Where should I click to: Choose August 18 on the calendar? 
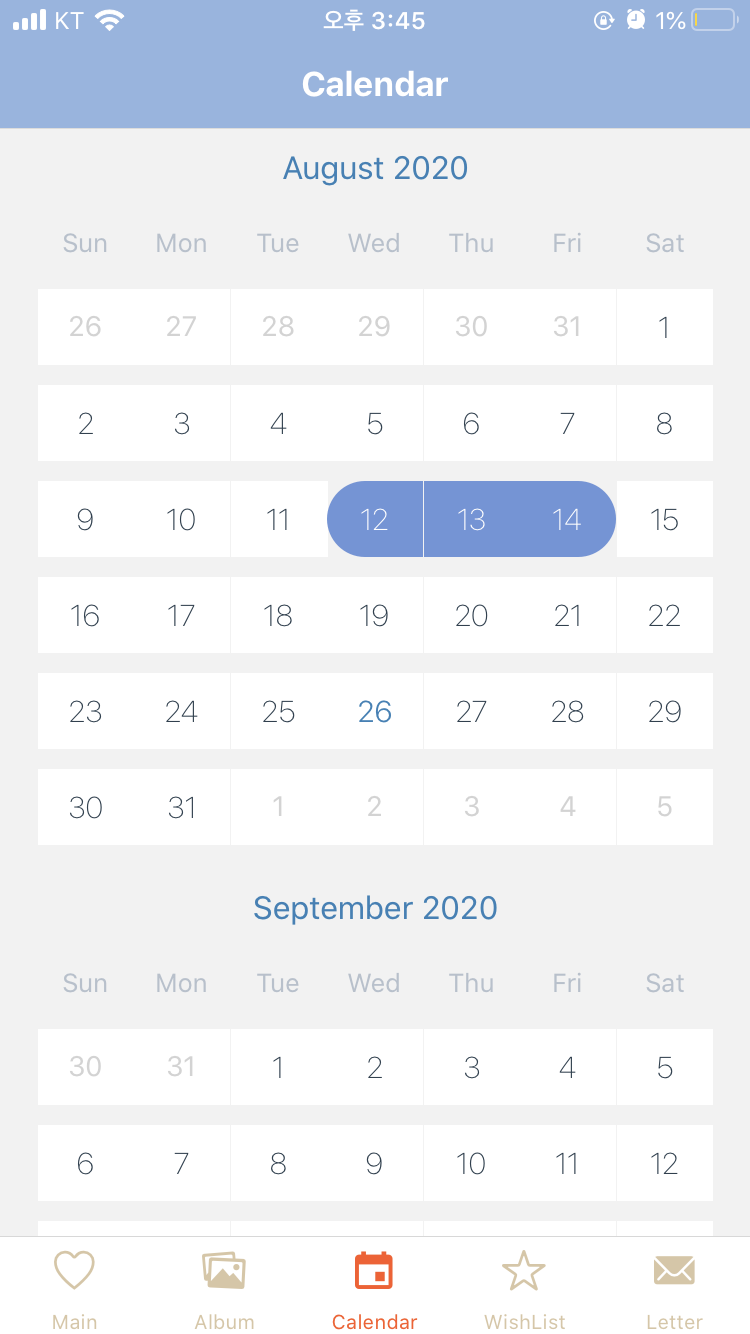[278, 616]
